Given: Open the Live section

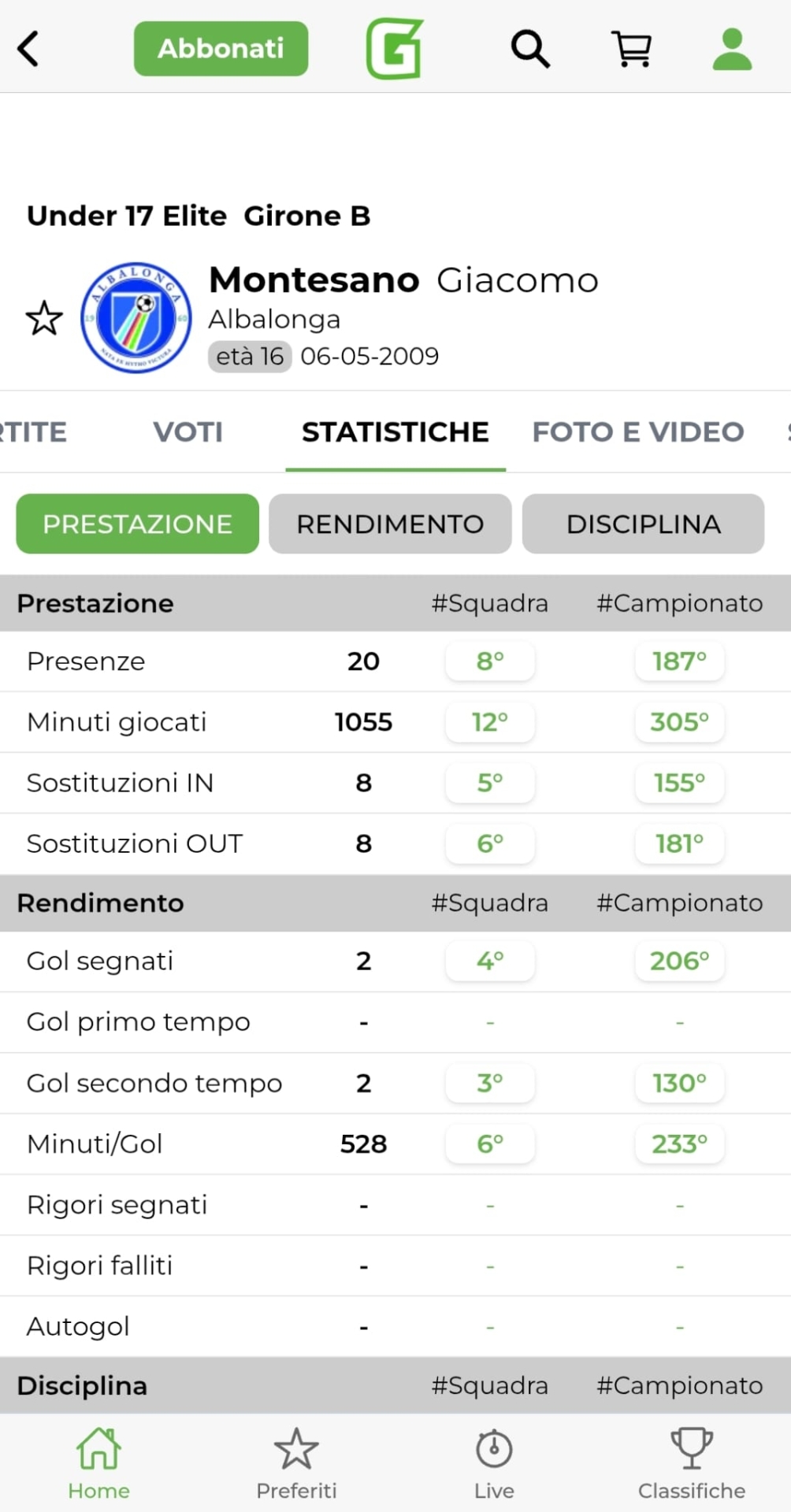Looking at the screenshot, I should click(494, 1463).
